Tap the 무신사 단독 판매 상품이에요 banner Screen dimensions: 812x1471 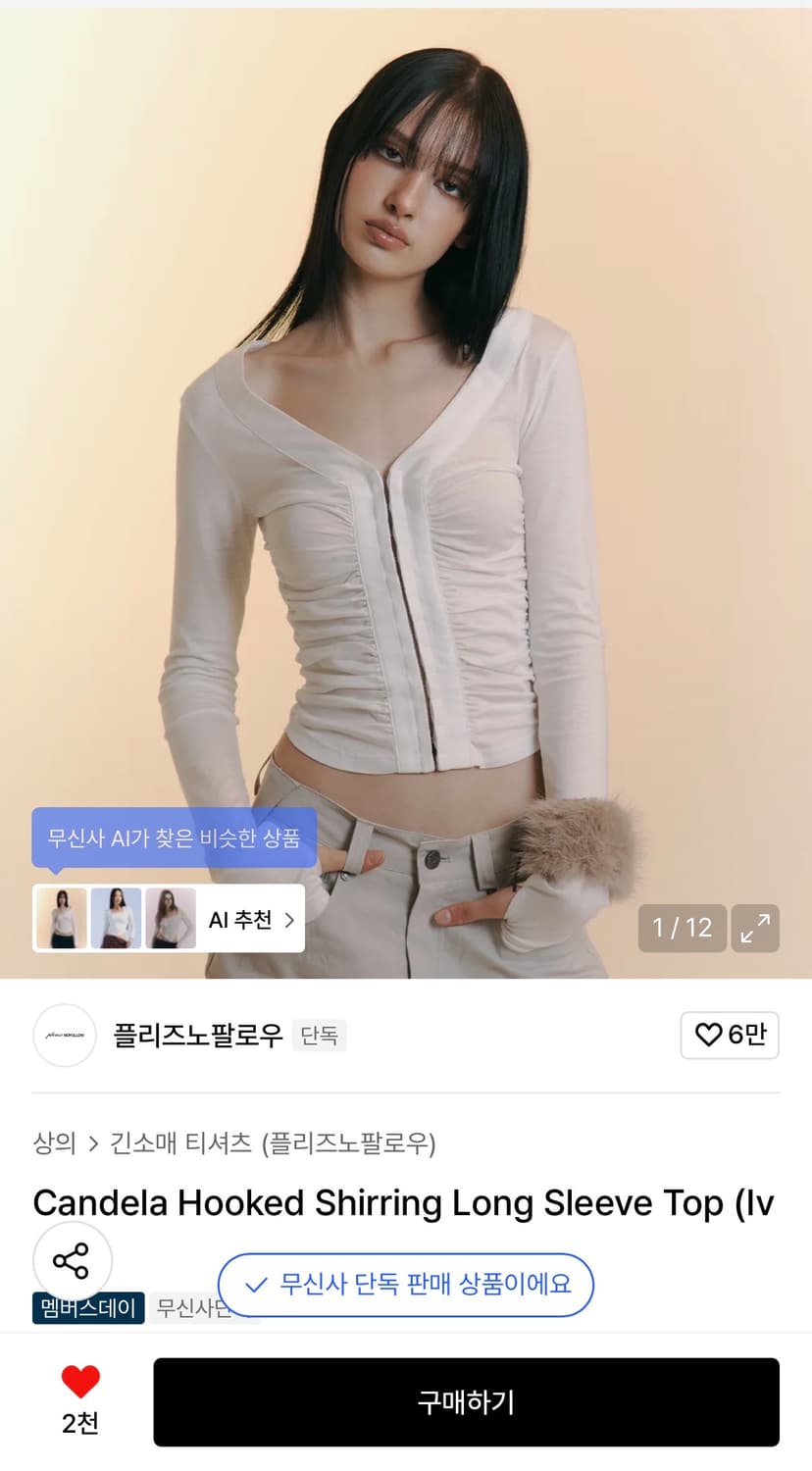[x=407, y=1285]
